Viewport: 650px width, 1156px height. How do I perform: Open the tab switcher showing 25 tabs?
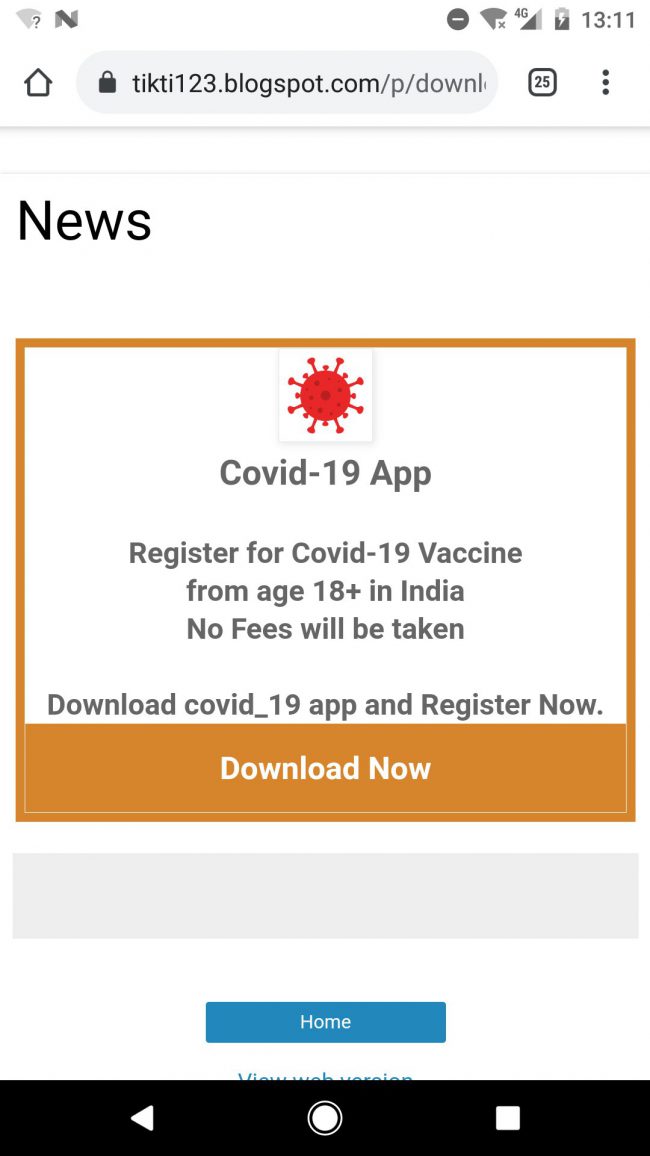542,83
